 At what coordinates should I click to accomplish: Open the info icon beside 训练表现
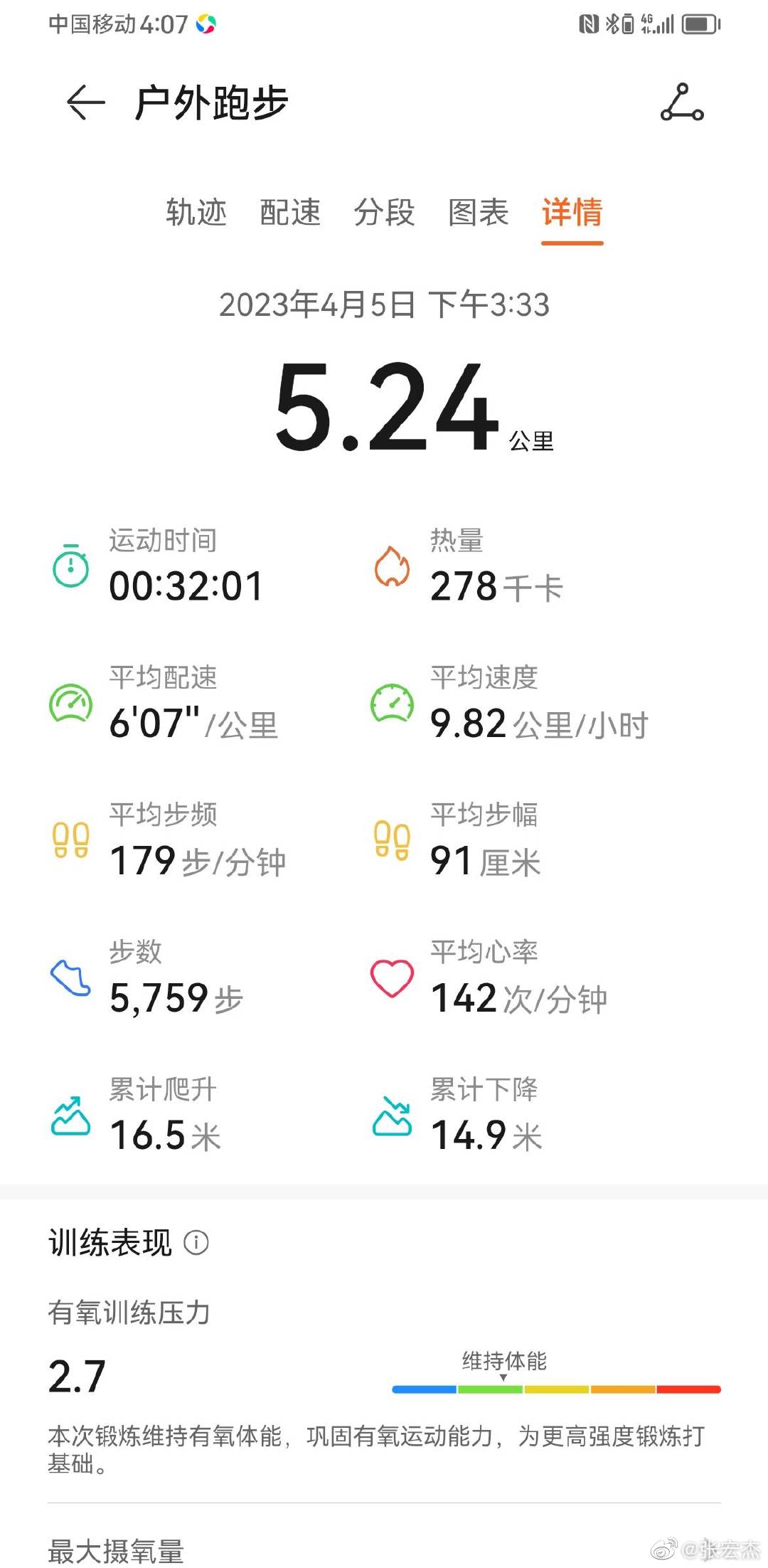196,1243
